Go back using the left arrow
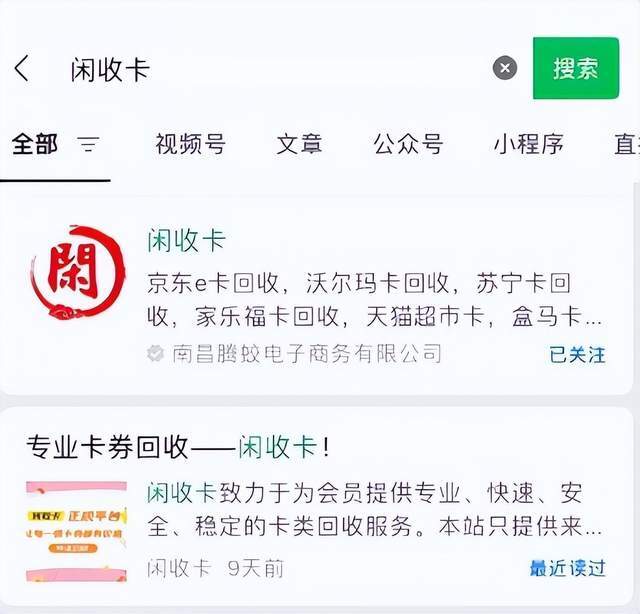This screenshot has height=614, width=640. [x=22, y=69]
